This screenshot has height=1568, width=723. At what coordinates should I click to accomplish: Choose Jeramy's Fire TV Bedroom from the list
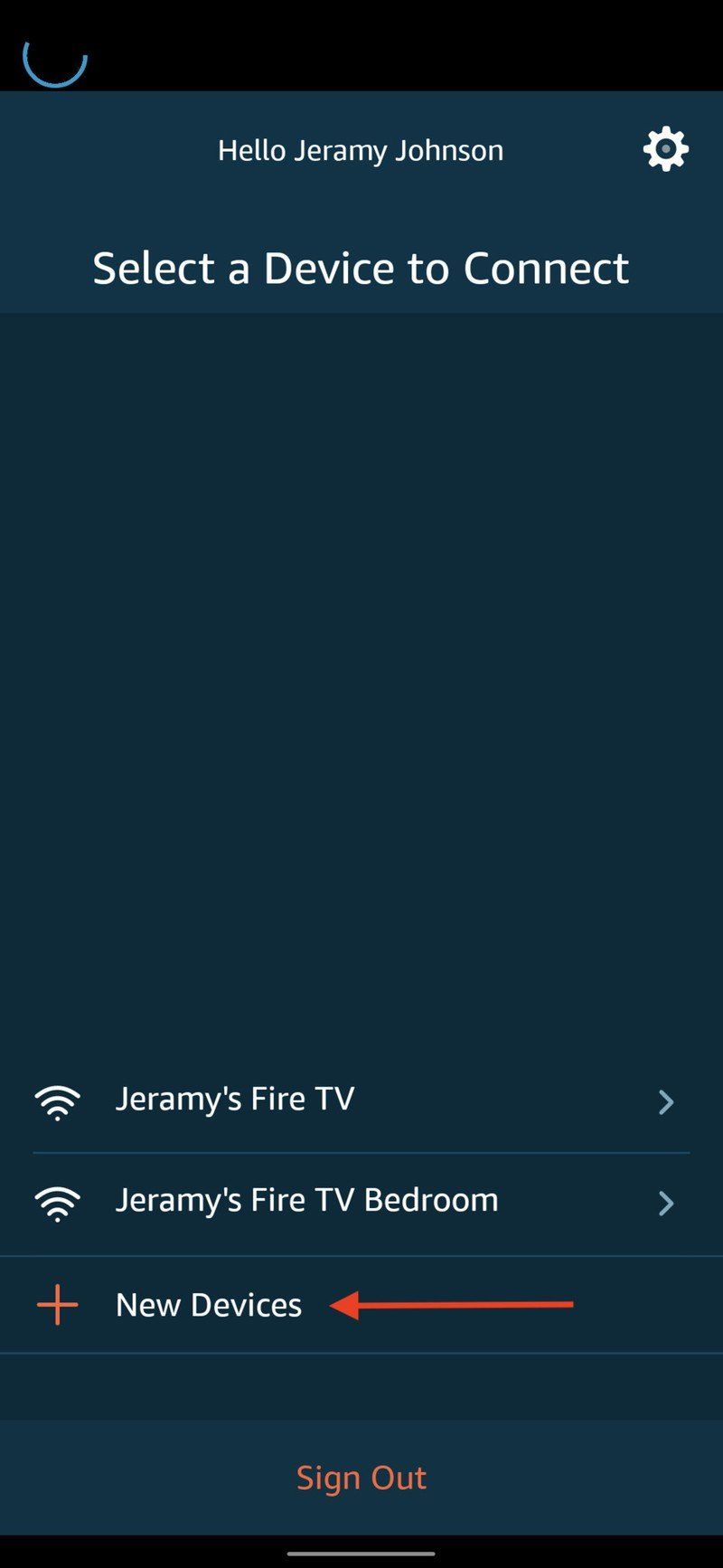[x=306, y=1200]
